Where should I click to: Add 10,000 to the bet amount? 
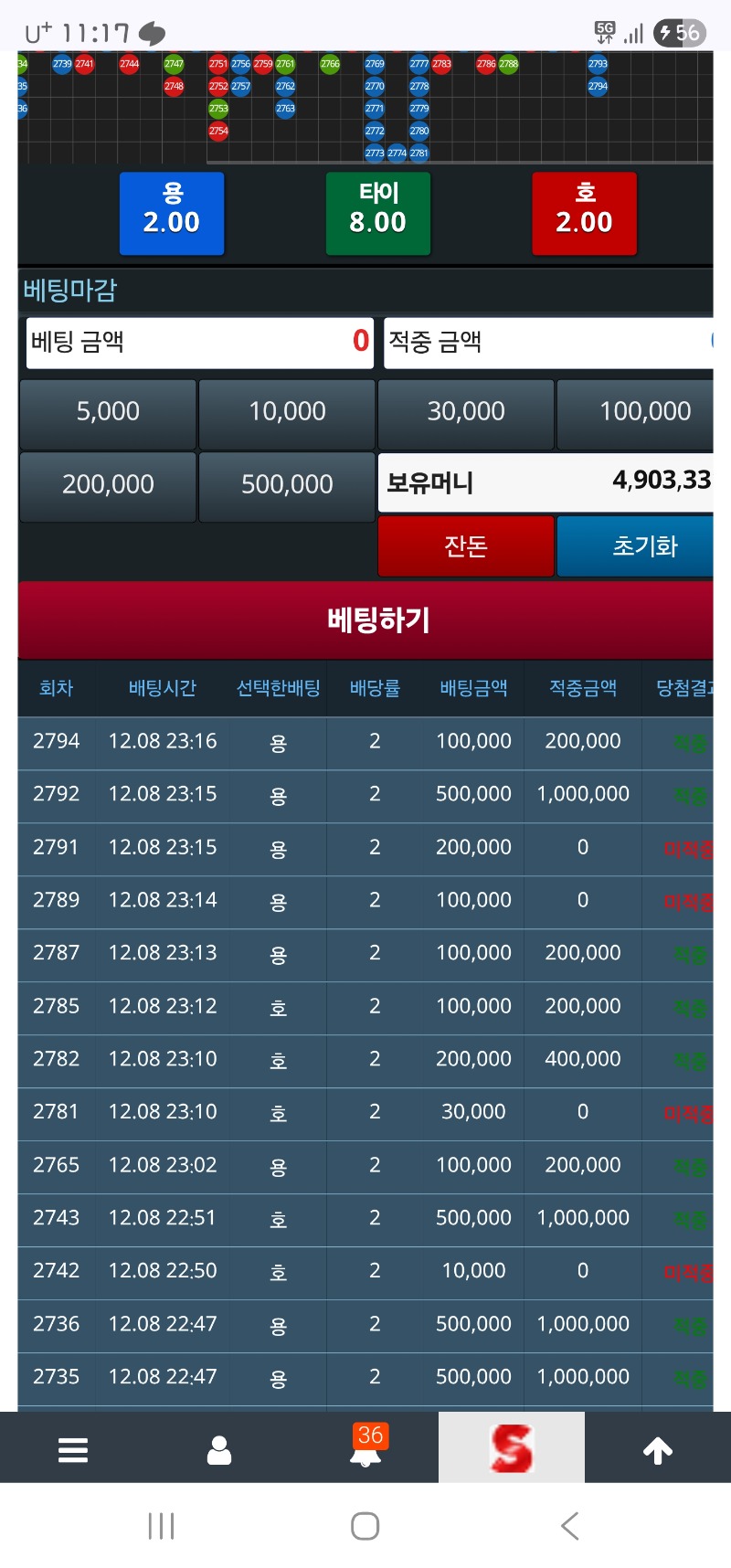(x=287, y=412)
